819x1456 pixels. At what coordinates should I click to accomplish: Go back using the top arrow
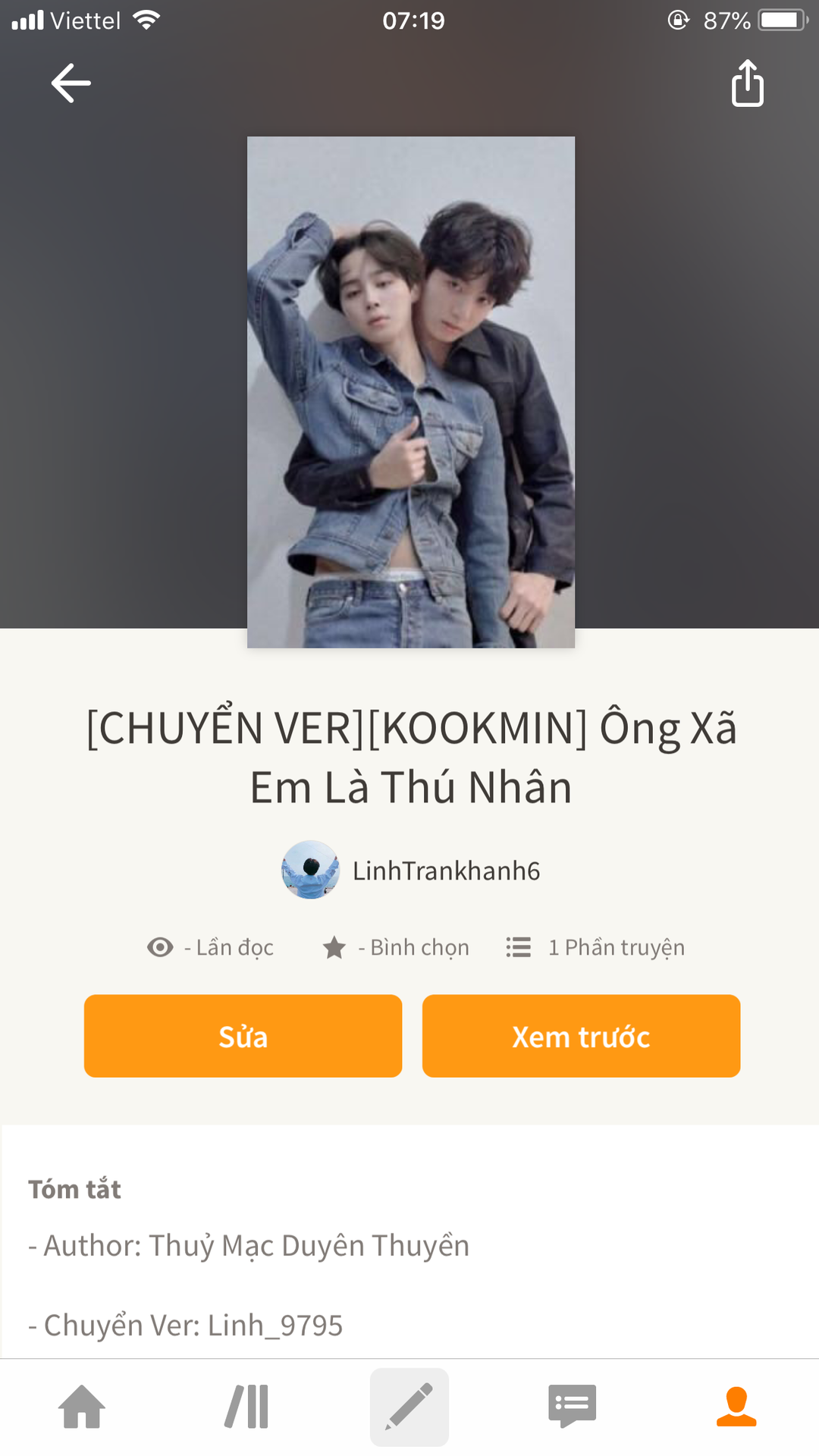pyautogui.click(x=71, y=83)
